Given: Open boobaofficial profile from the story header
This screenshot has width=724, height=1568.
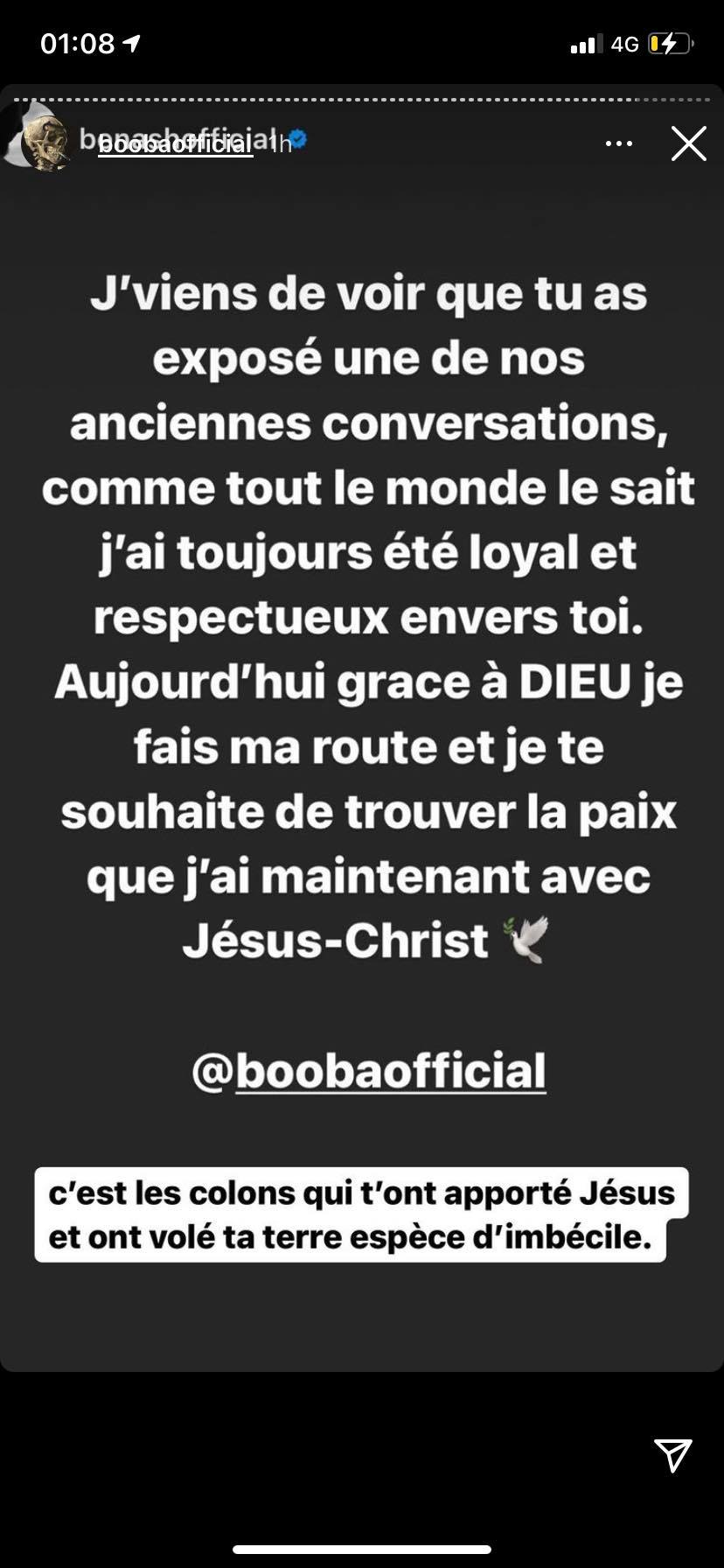Looking at the screenshot, I should pos(175,143).
